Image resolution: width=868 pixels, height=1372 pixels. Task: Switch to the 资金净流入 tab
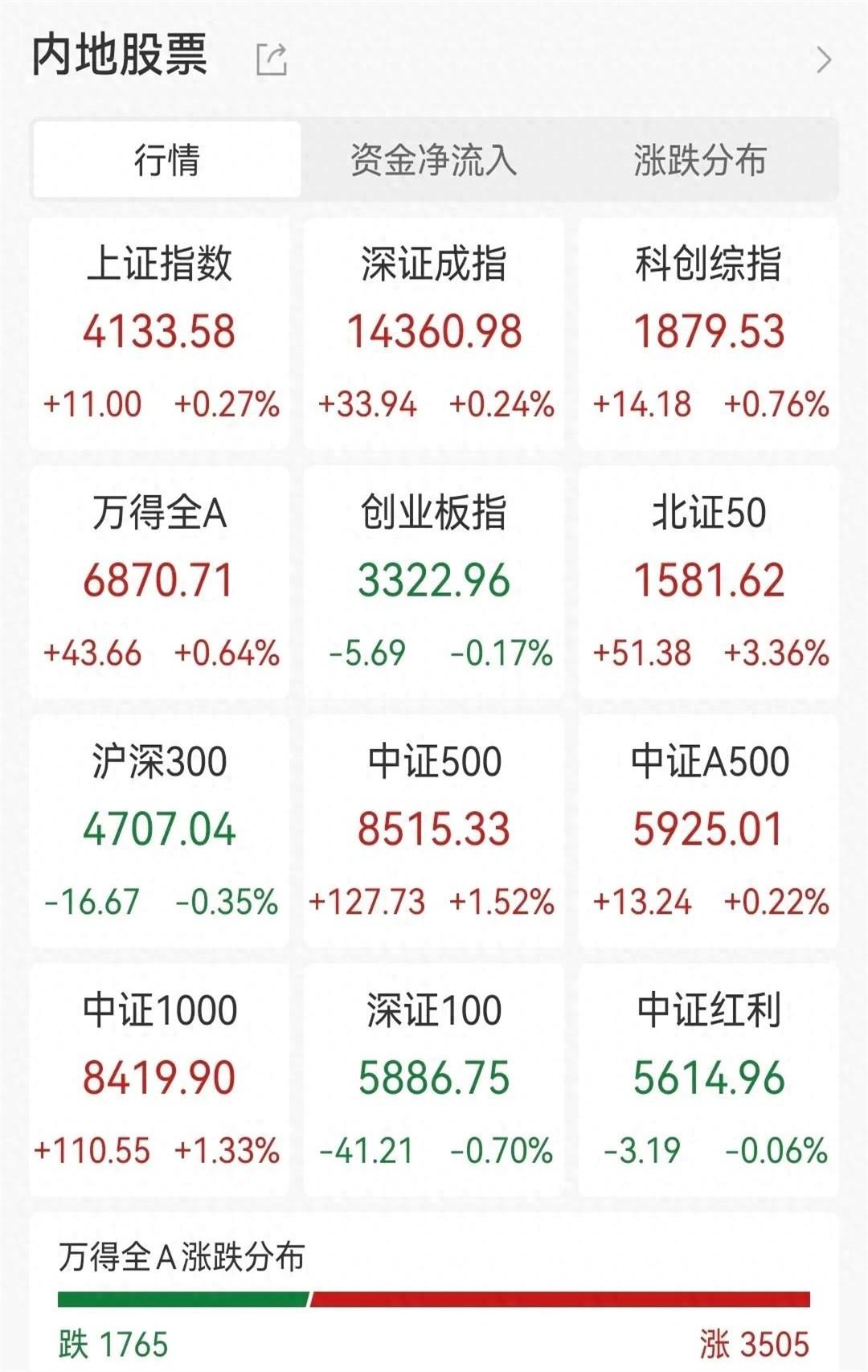(434, 161)
